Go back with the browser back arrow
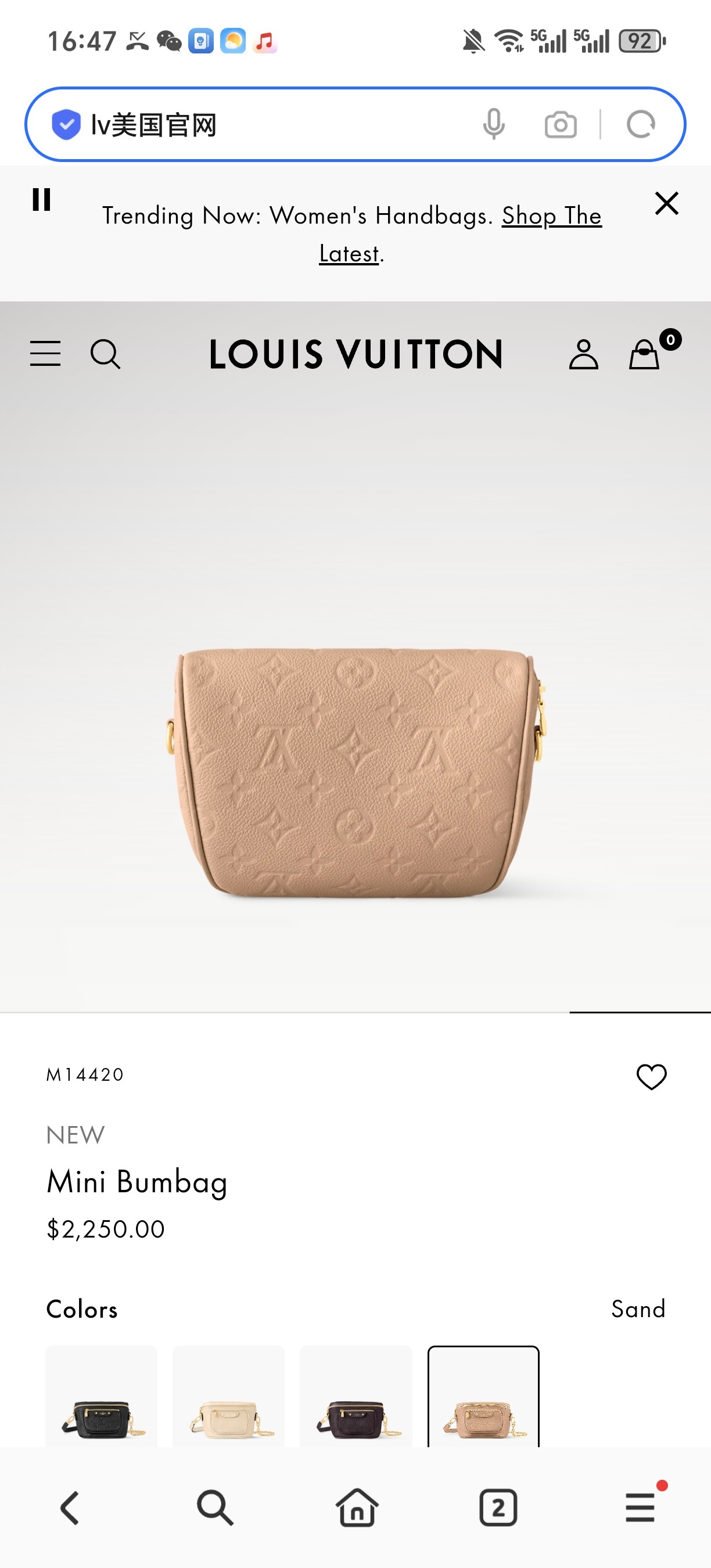The height and width of the screenshot is (1568, 711). [71, 1508]
